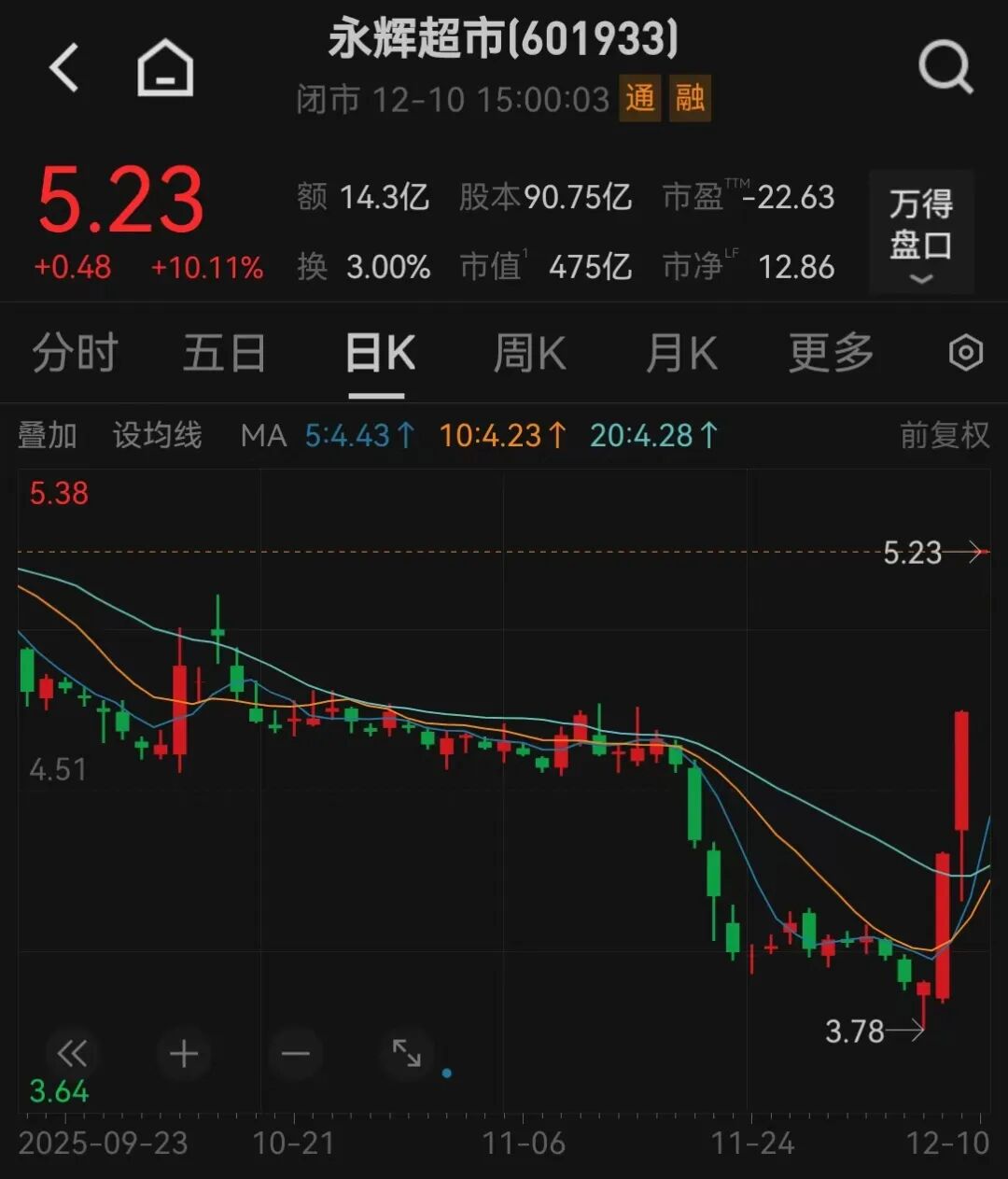Tap the 通 margin trading badge
Screen dimensions: 1008x1179
click(x=639, y=98)
